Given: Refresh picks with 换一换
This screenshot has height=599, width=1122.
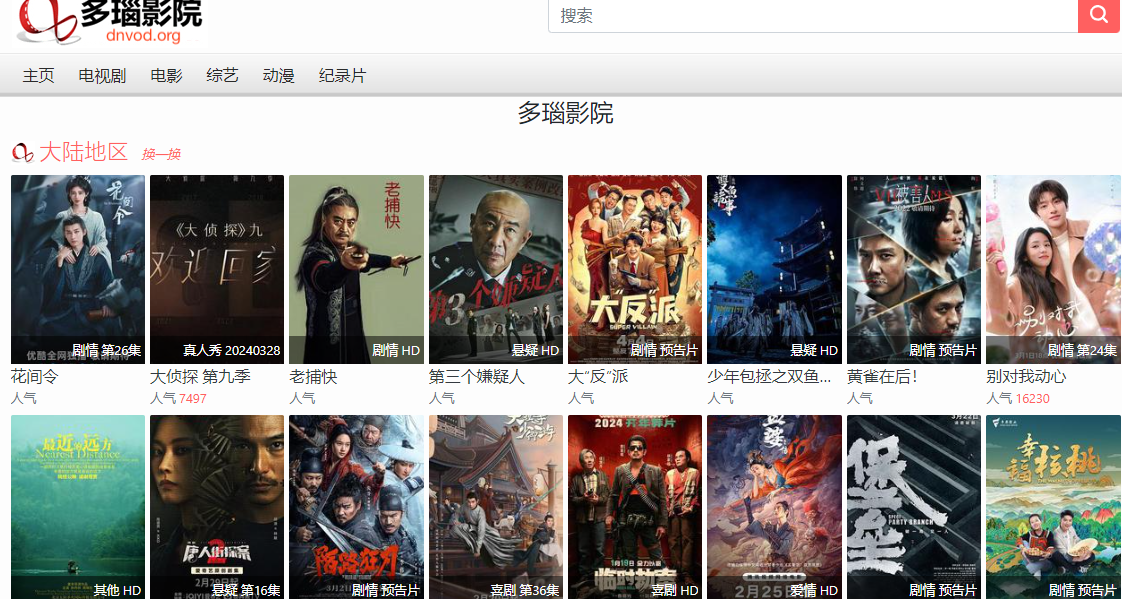Looking at the screenshot, I should coord(160,154).
